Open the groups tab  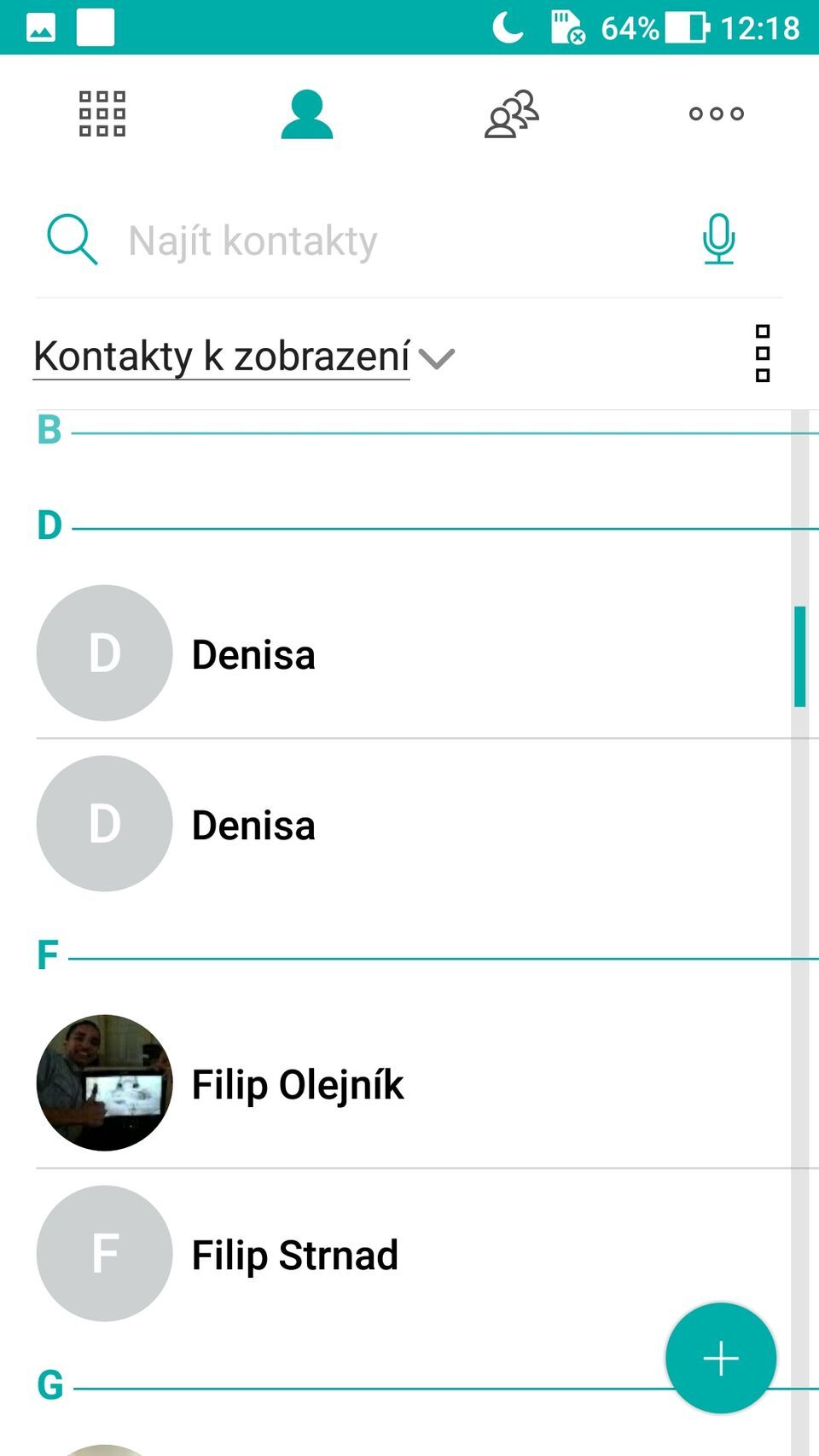(x=512, y=113)
